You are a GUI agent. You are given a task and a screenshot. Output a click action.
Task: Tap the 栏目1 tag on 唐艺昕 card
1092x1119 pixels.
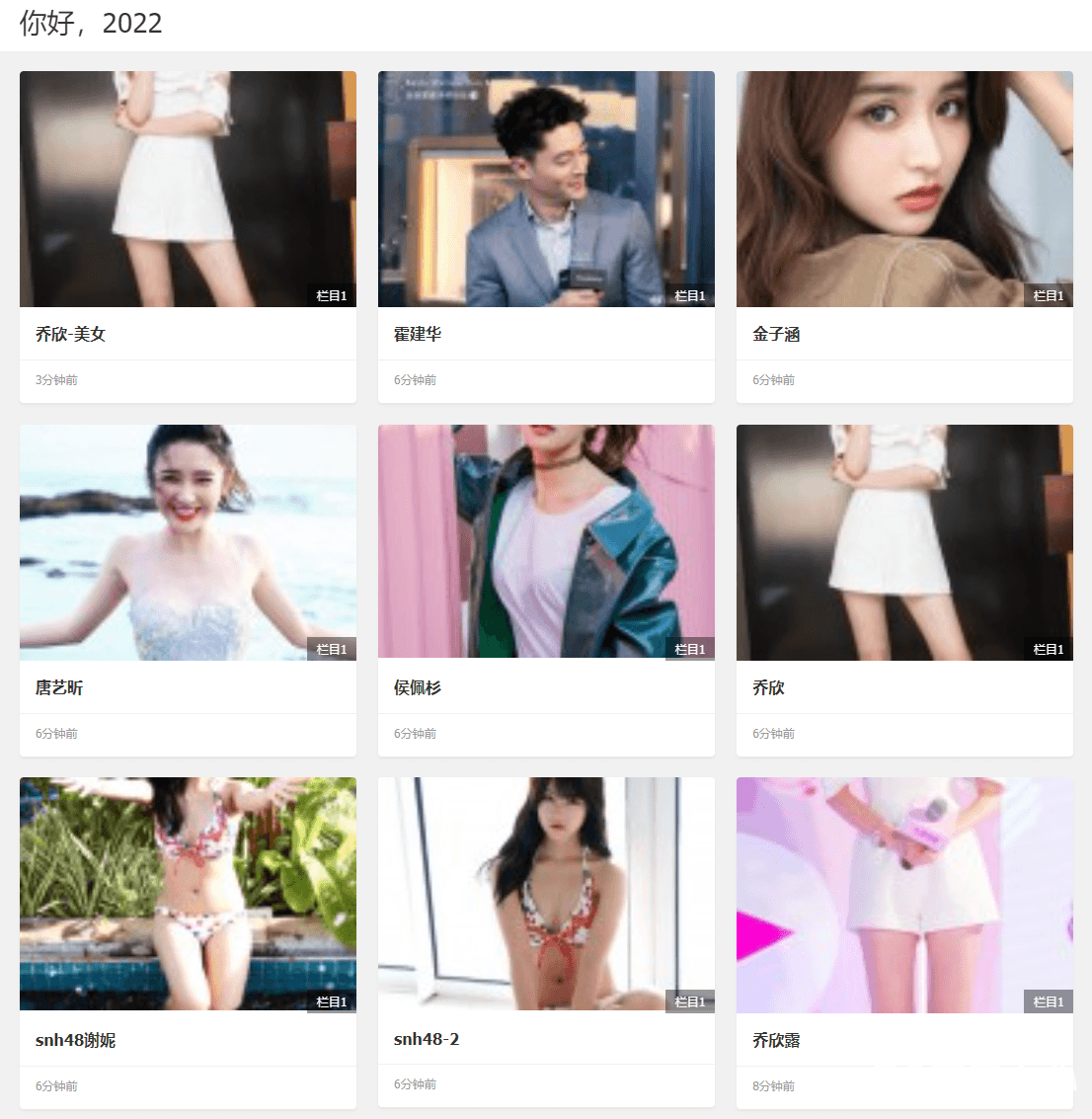pos(331,649)
